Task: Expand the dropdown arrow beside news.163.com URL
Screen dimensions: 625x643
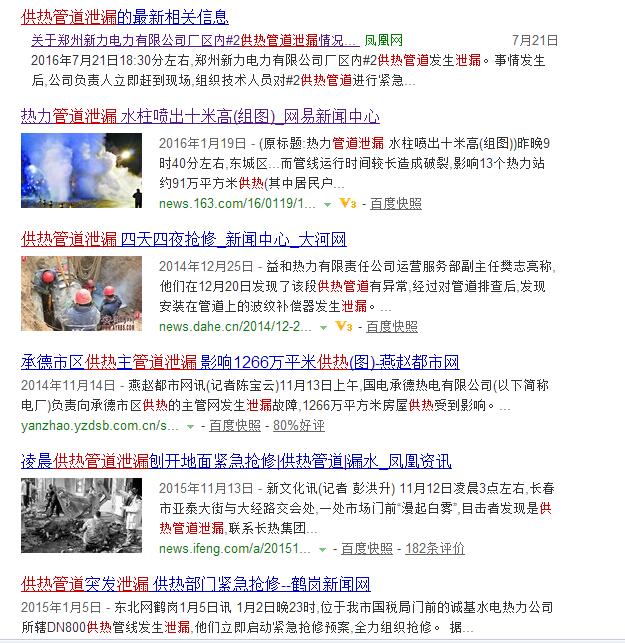Action: (327, 204)
